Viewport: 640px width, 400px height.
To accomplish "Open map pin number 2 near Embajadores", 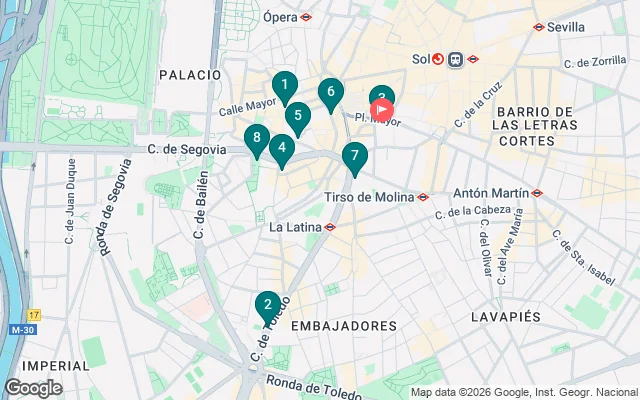I will coord(267,304).
